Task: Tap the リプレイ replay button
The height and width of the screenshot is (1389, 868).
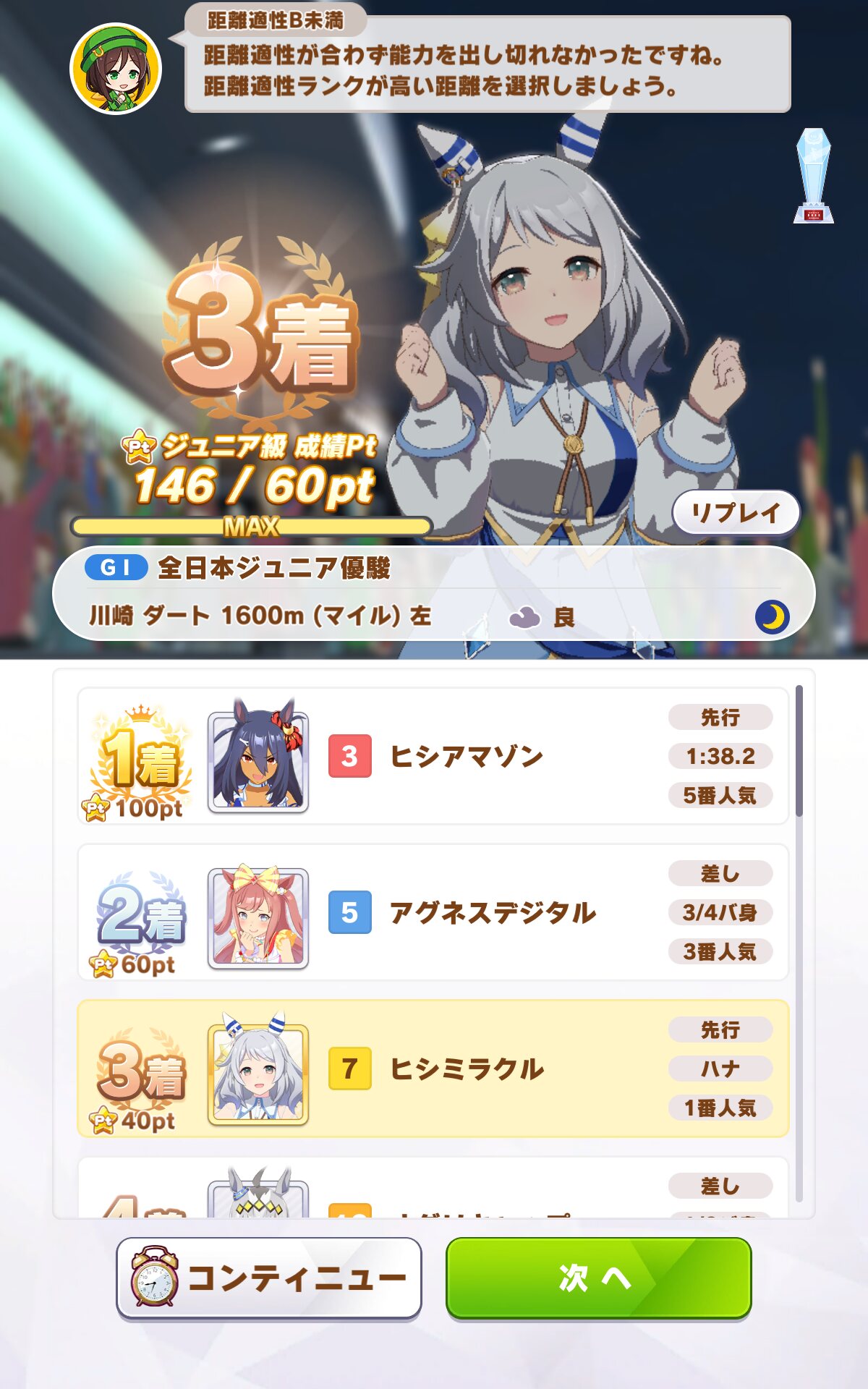Action: (x=736, y=512)
